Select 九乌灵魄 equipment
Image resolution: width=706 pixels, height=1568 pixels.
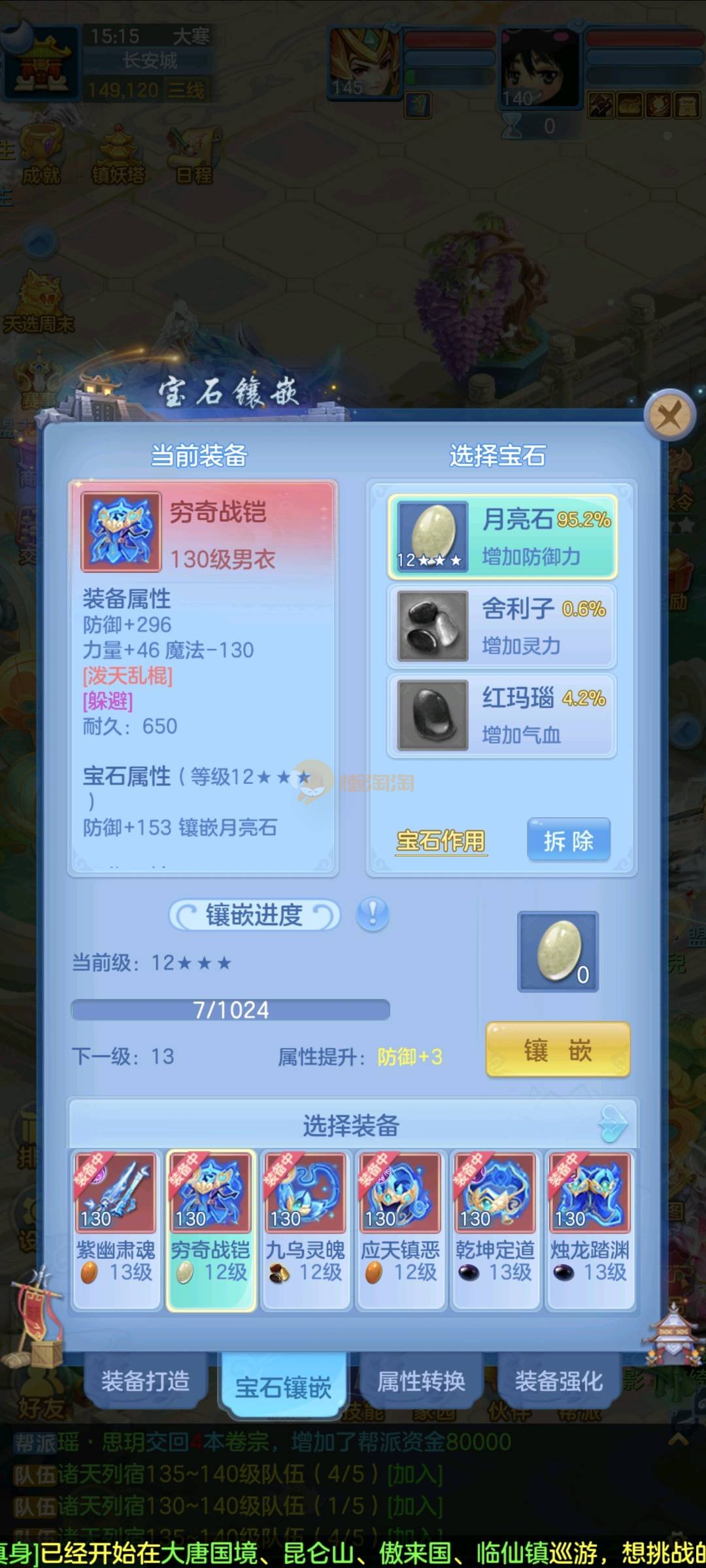pos(305,1230)
